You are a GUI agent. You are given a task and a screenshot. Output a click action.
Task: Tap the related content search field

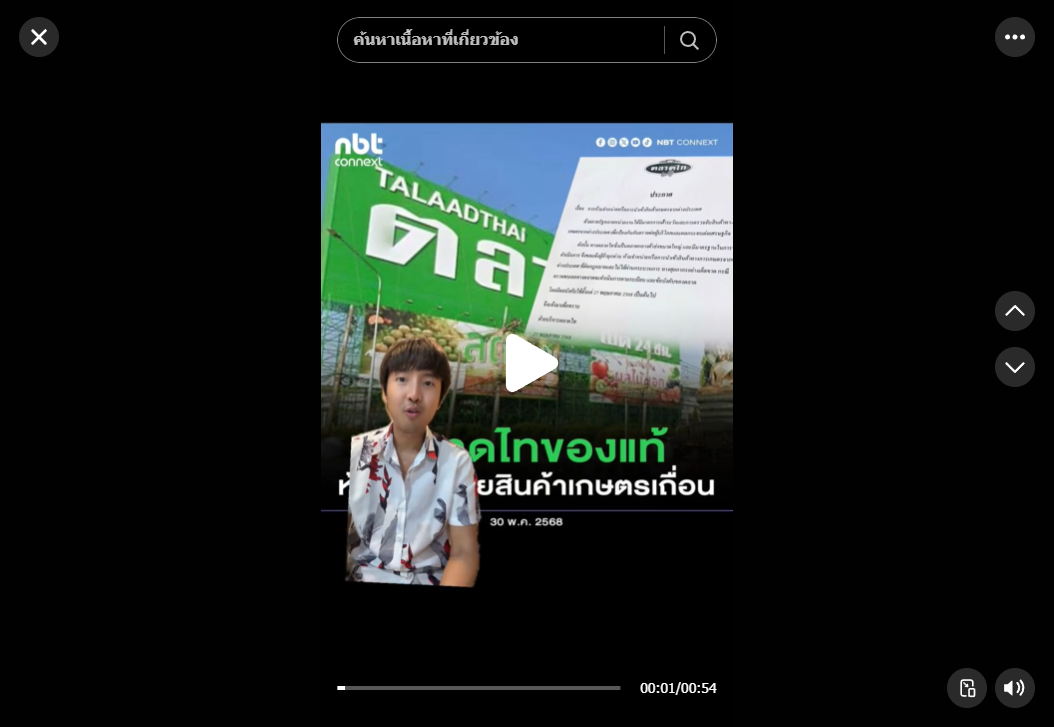click(x=500, y=40)
